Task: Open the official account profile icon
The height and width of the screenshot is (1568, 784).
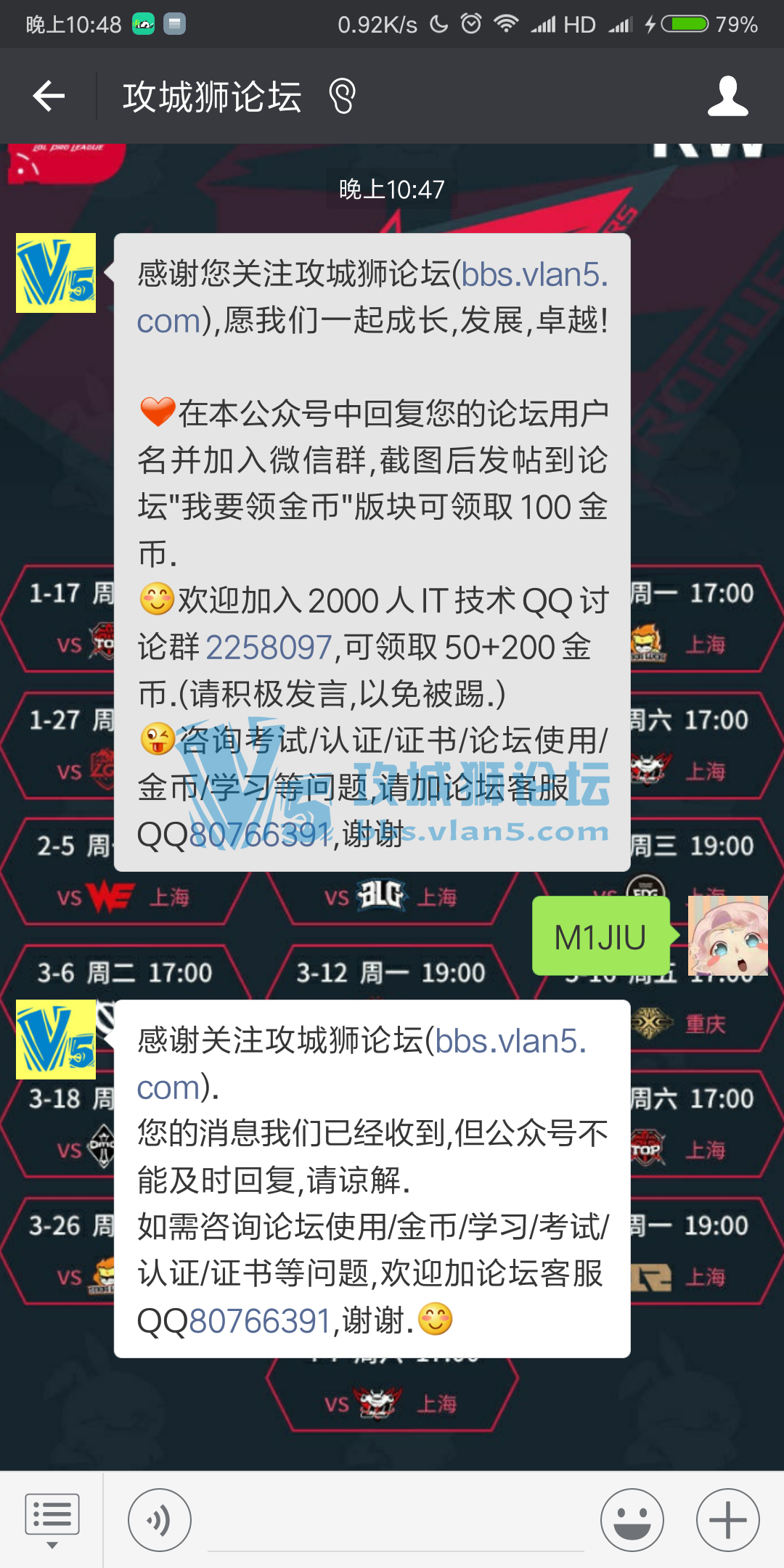Action: coord(727,96)
